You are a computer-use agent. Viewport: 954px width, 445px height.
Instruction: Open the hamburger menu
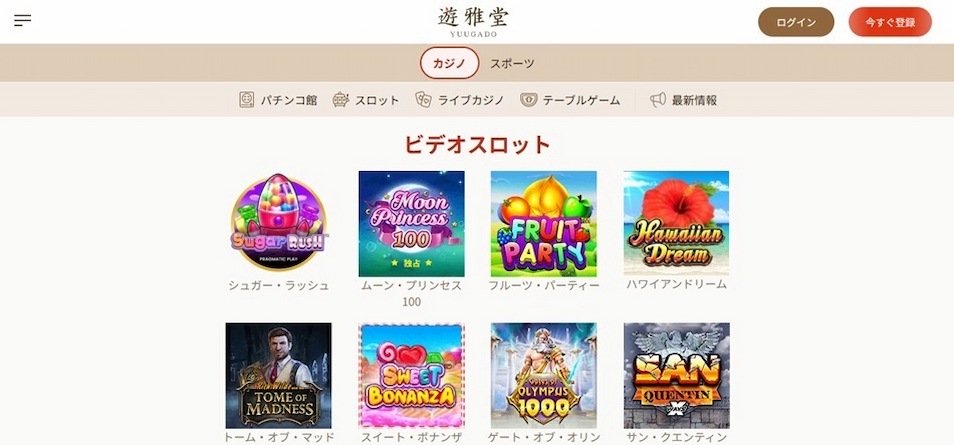coord(23,21)
